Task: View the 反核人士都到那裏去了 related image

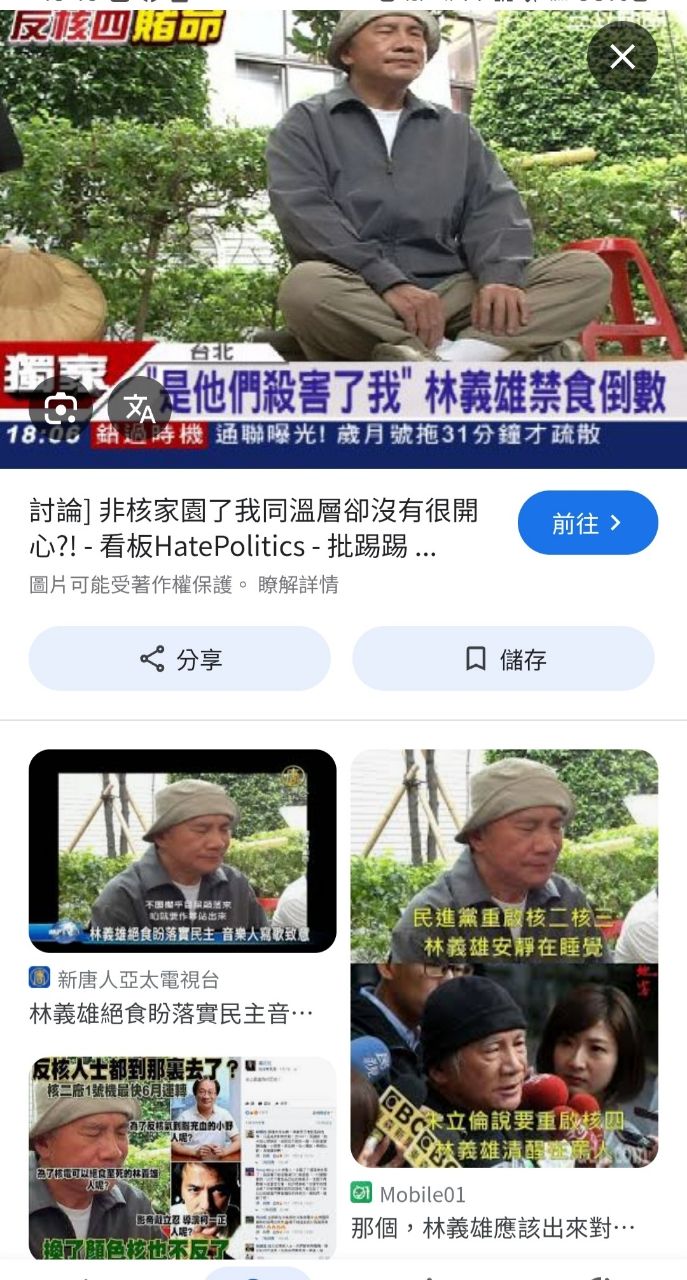Action: (x=182, y=1157)
